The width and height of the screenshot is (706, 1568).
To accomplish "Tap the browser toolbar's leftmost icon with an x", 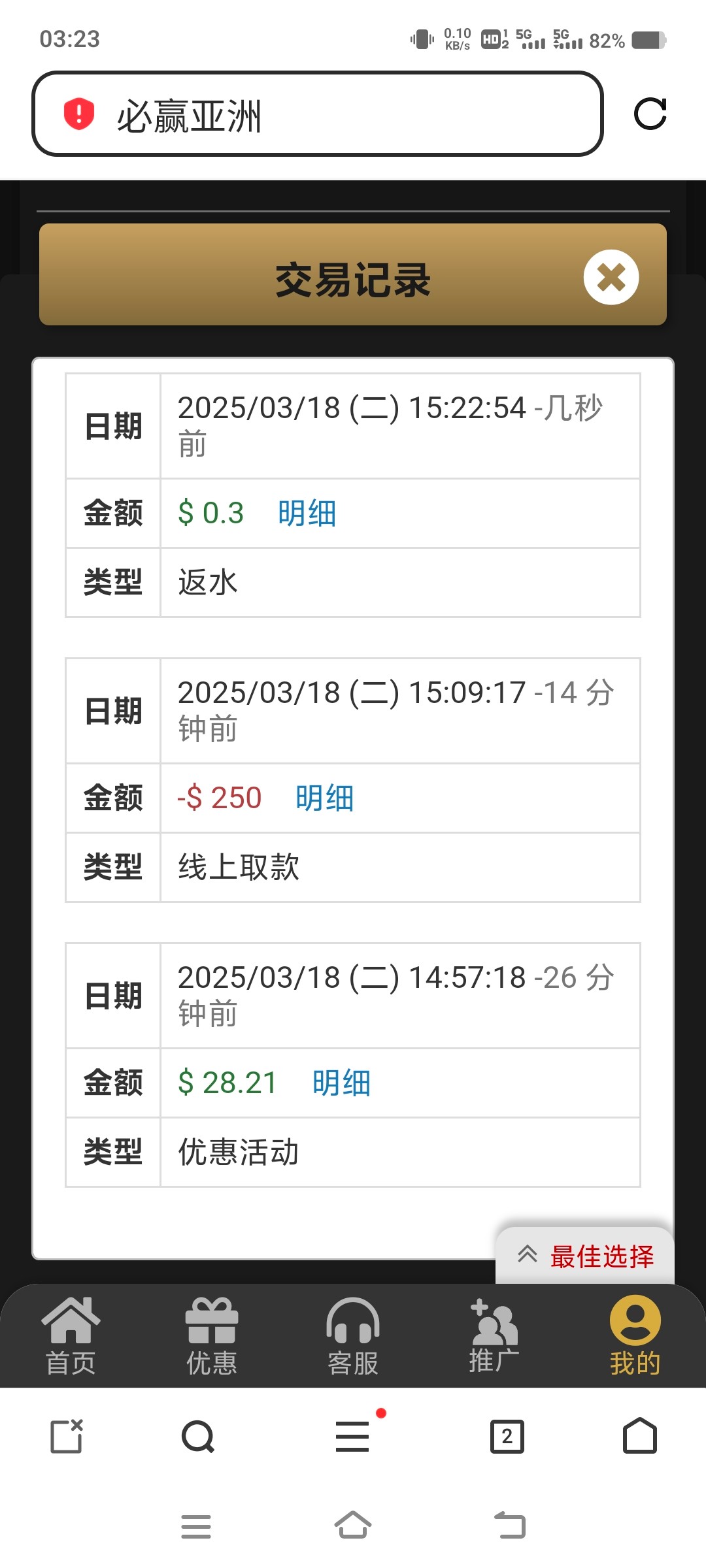I will pos(67,1435).
